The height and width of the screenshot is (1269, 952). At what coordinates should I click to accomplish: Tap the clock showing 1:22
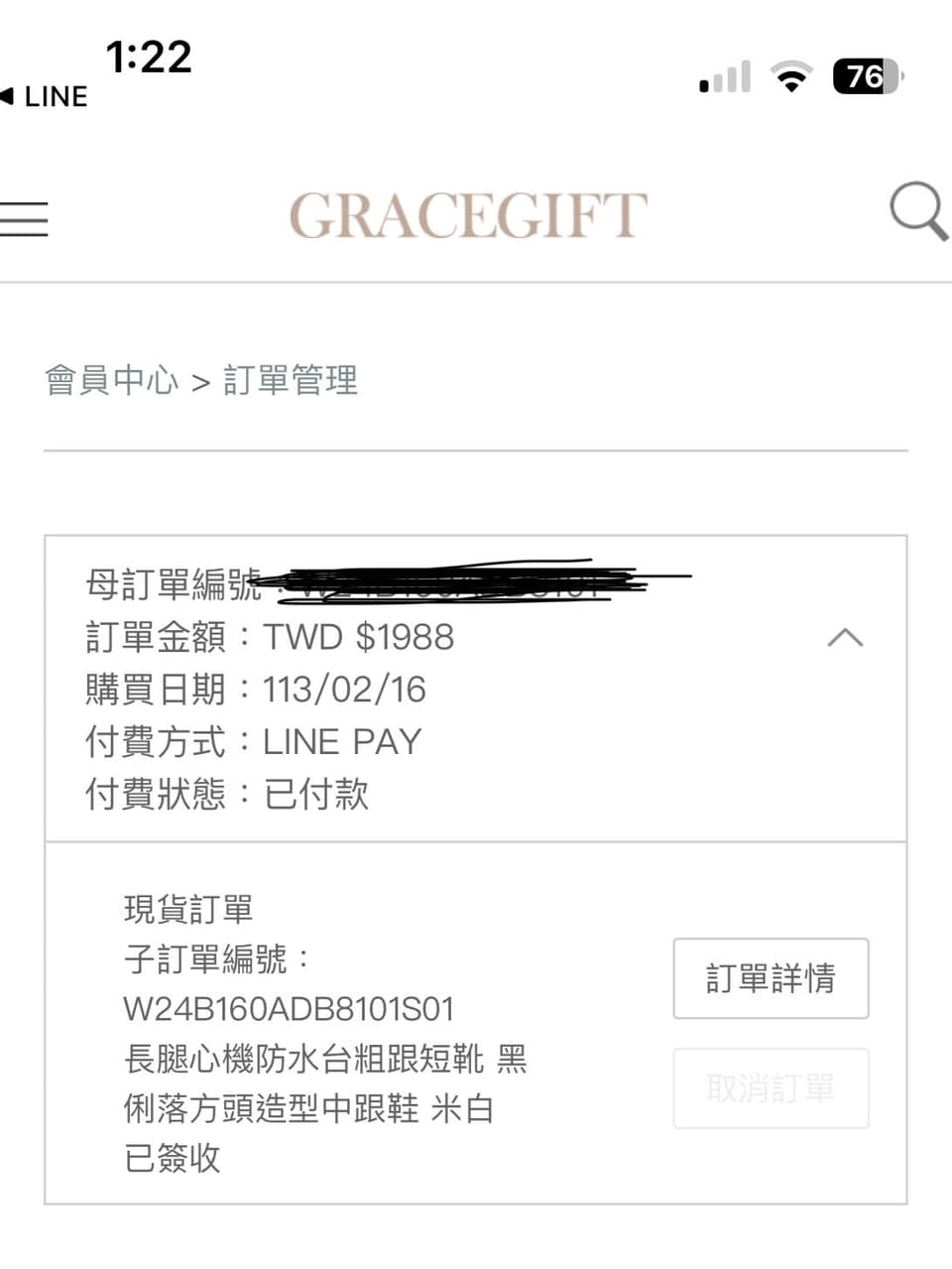click(x=147, y=58)
